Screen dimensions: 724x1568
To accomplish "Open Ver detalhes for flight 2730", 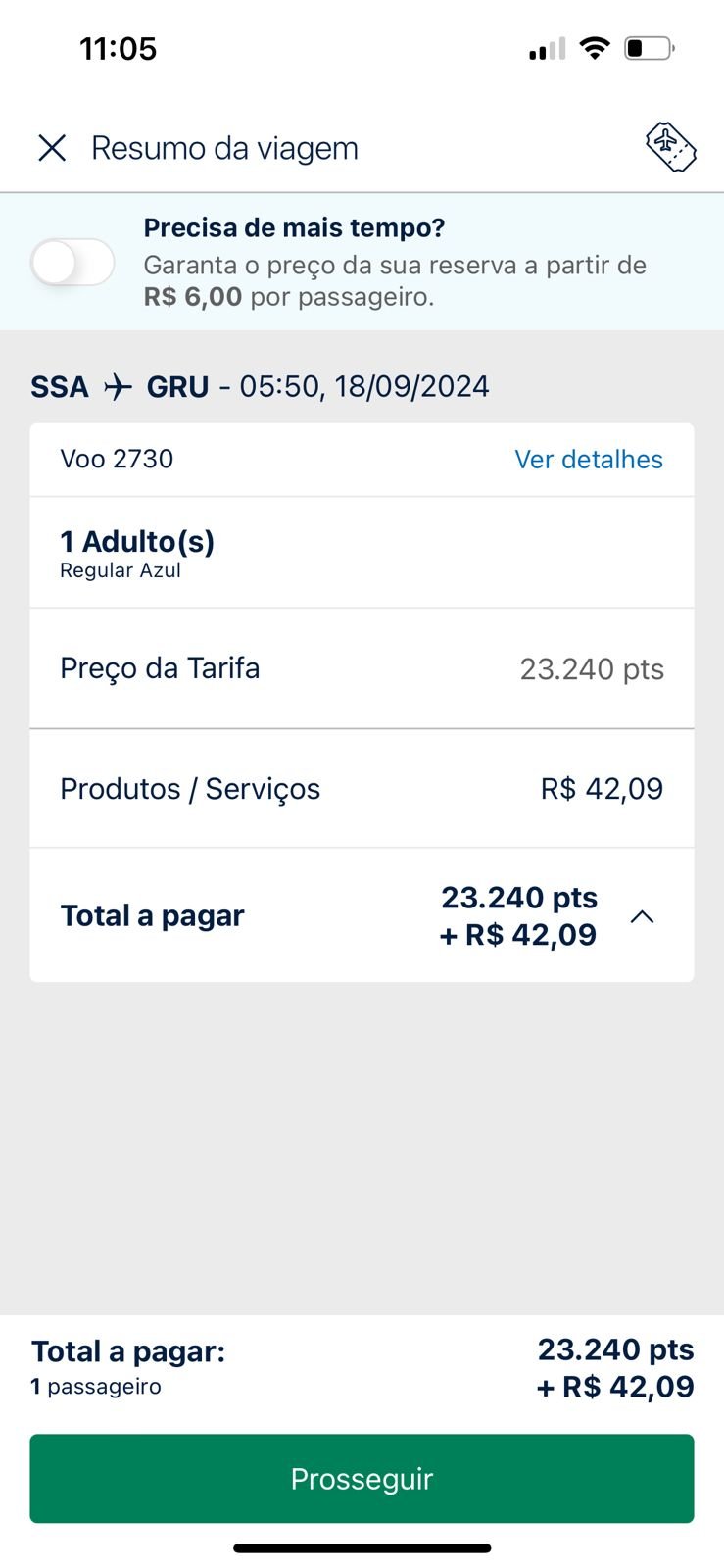I will click(589, 460).
